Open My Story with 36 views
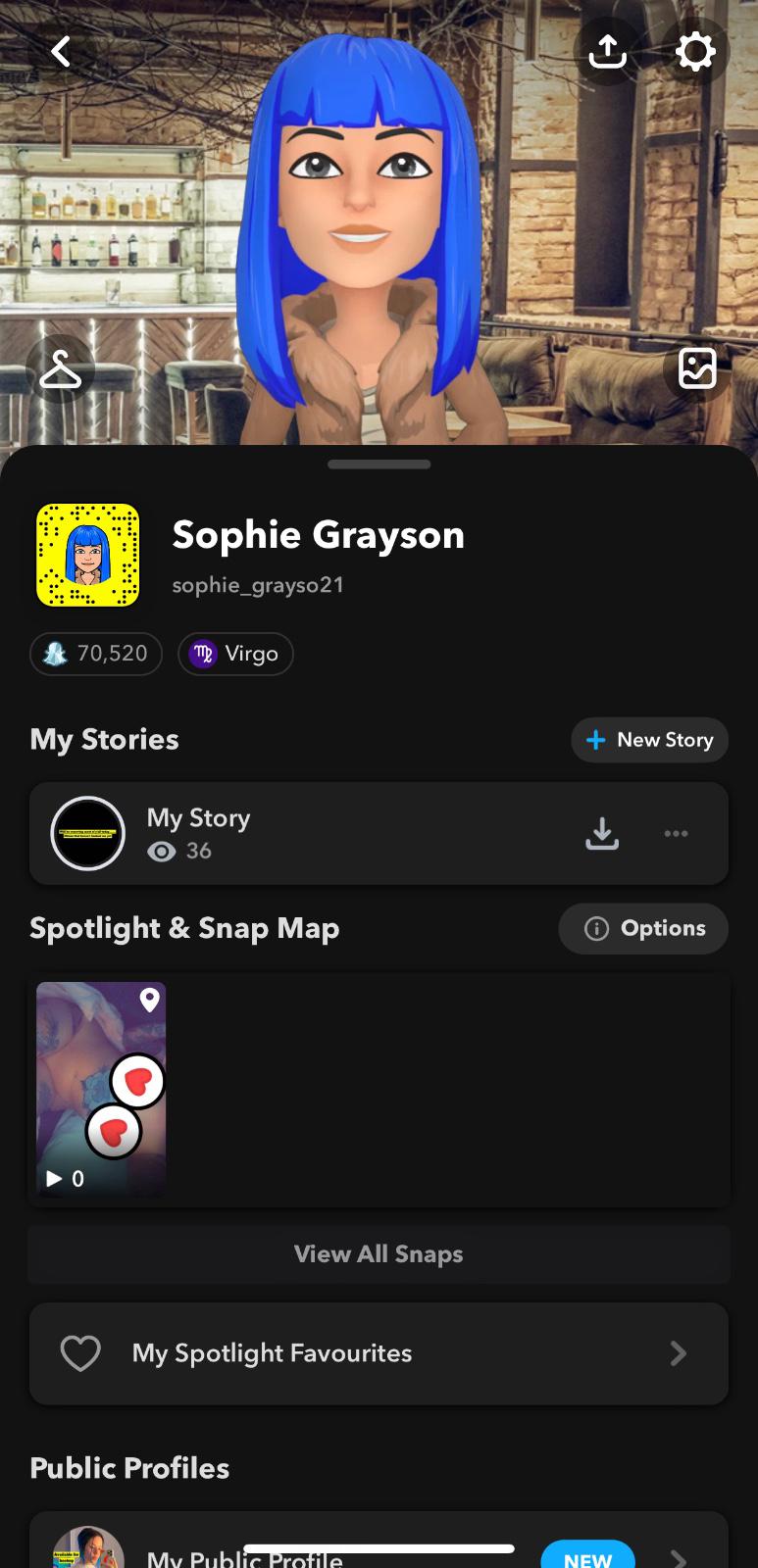The image size is (758, 1568). tap(294, 833)
